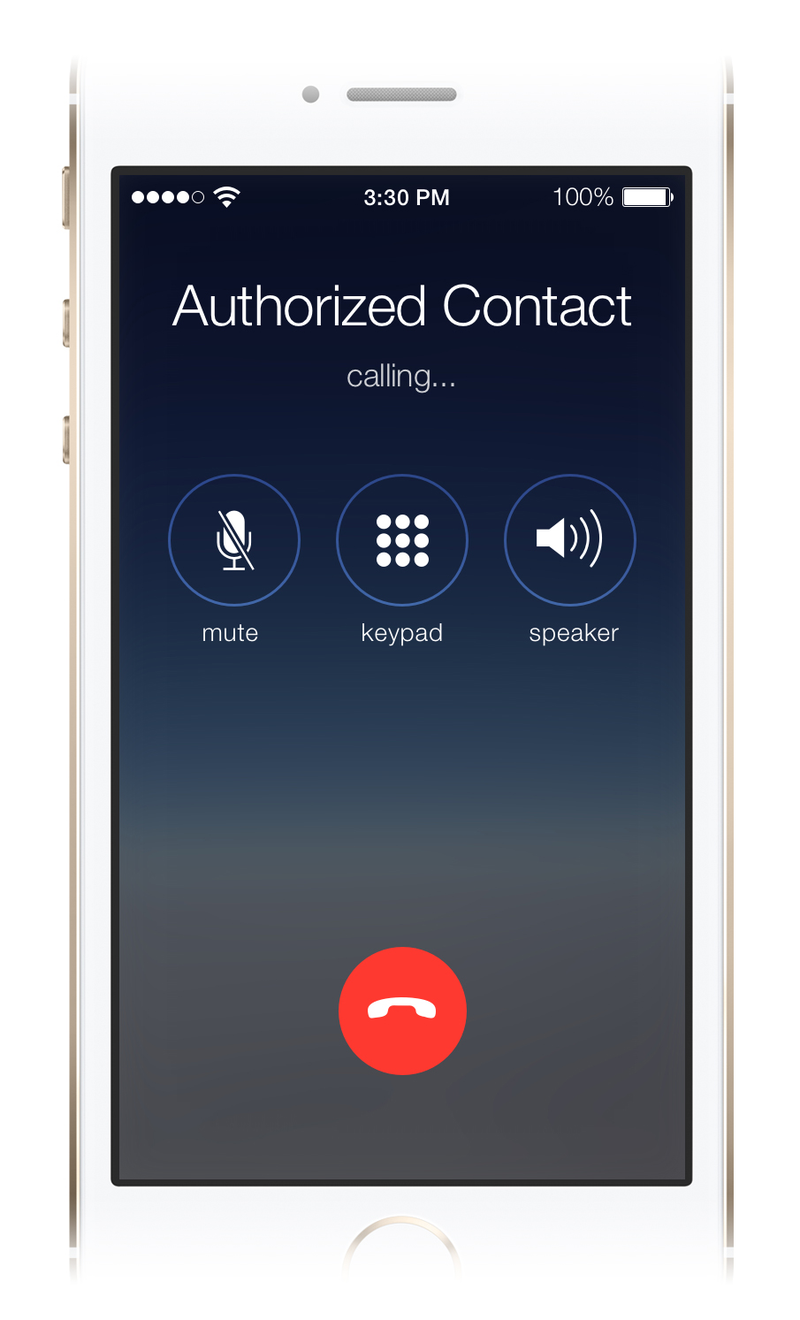End the call with Authorized Contact
This screenshot has width=800, height=1320.
click(402, 1010)
